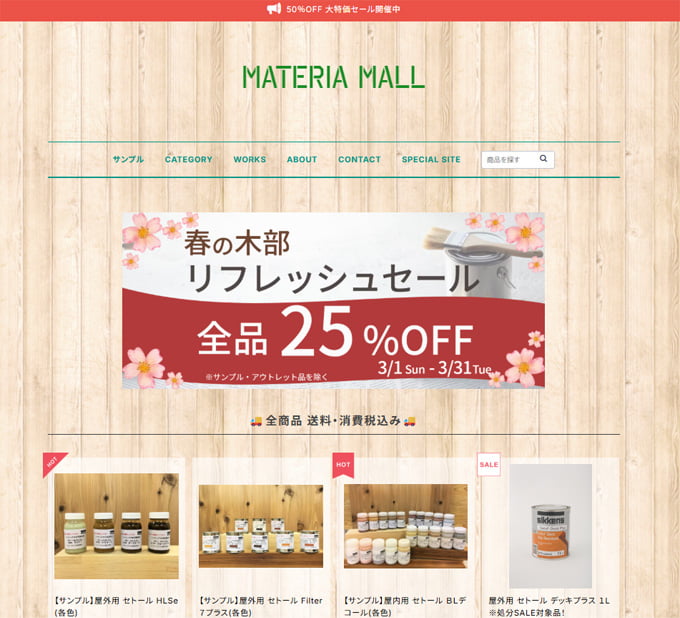
Task: View 屋外用 セトール HLSe sample product
Action: click(116, 527)
